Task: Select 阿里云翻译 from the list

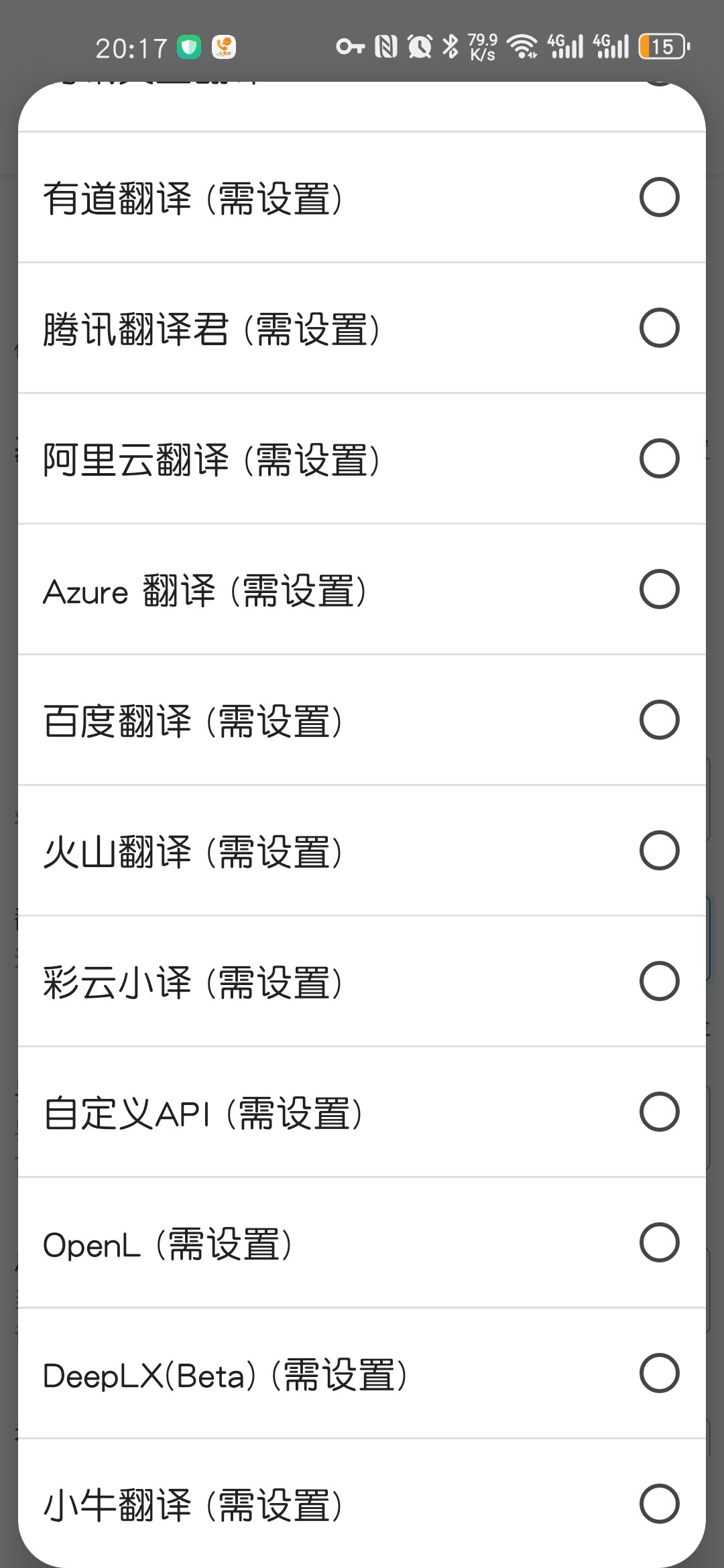Action: click(x=362, y=459)
